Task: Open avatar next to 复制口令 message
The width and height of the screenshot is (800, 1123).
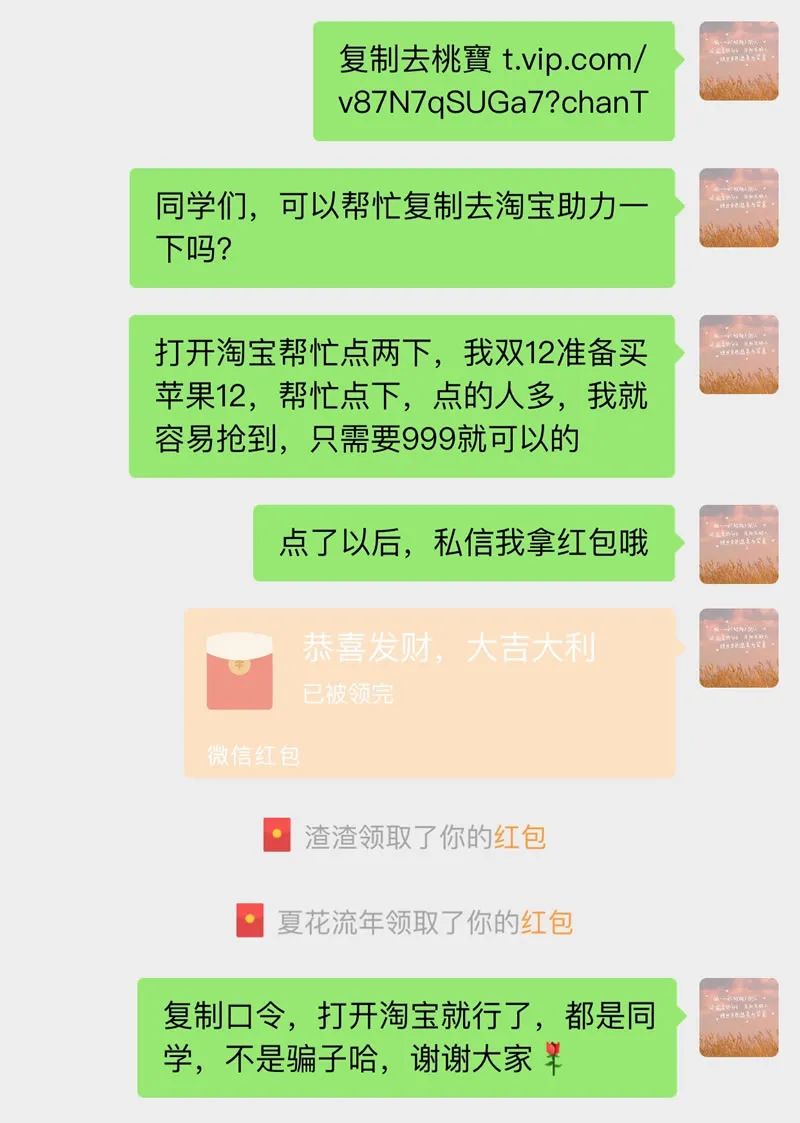Action: click(738, 1018)
